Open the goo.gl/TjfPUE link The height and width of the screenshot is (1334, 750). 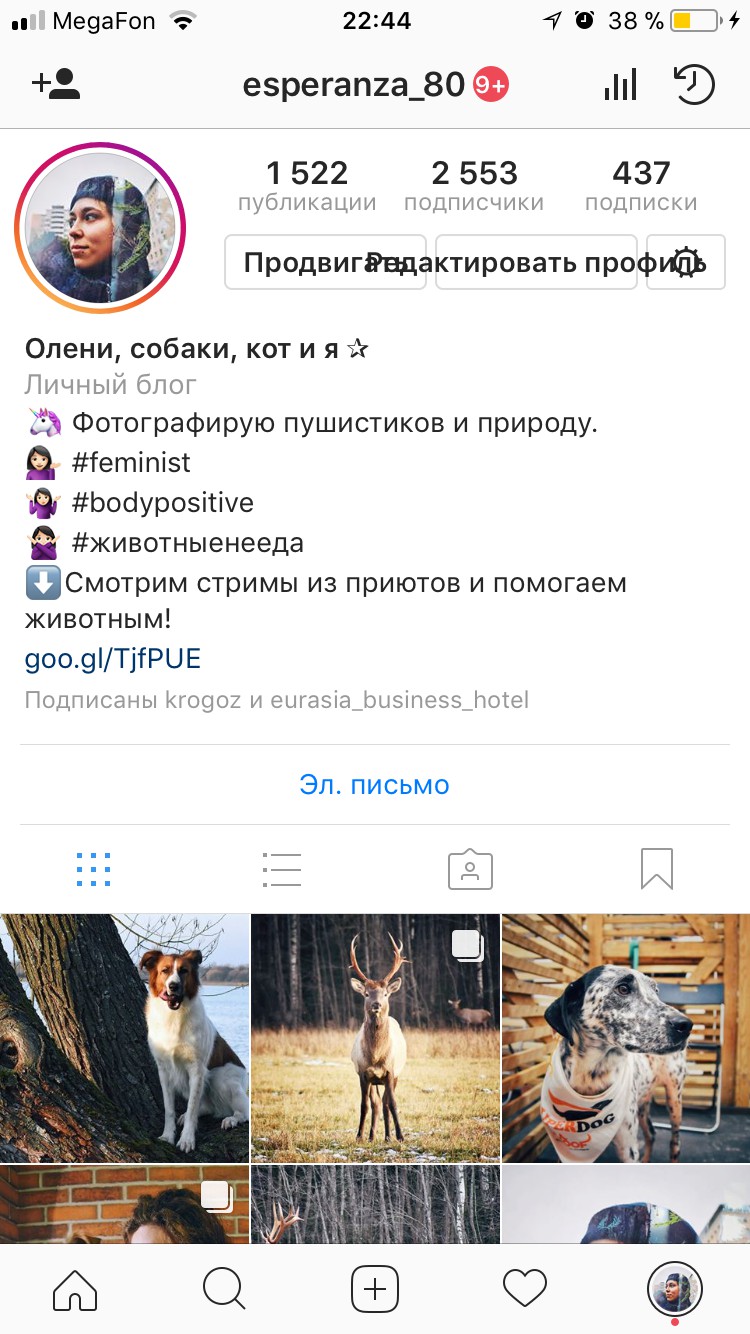113,658
